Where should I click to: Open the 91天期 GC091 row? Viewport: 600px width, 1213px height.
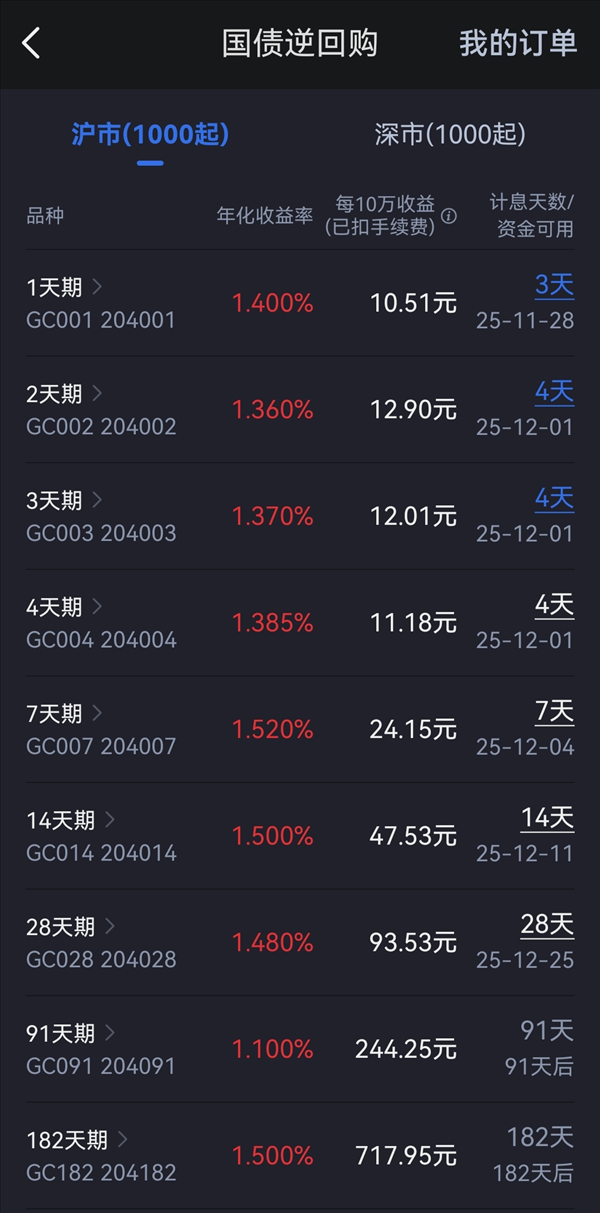coord(100,1049)
